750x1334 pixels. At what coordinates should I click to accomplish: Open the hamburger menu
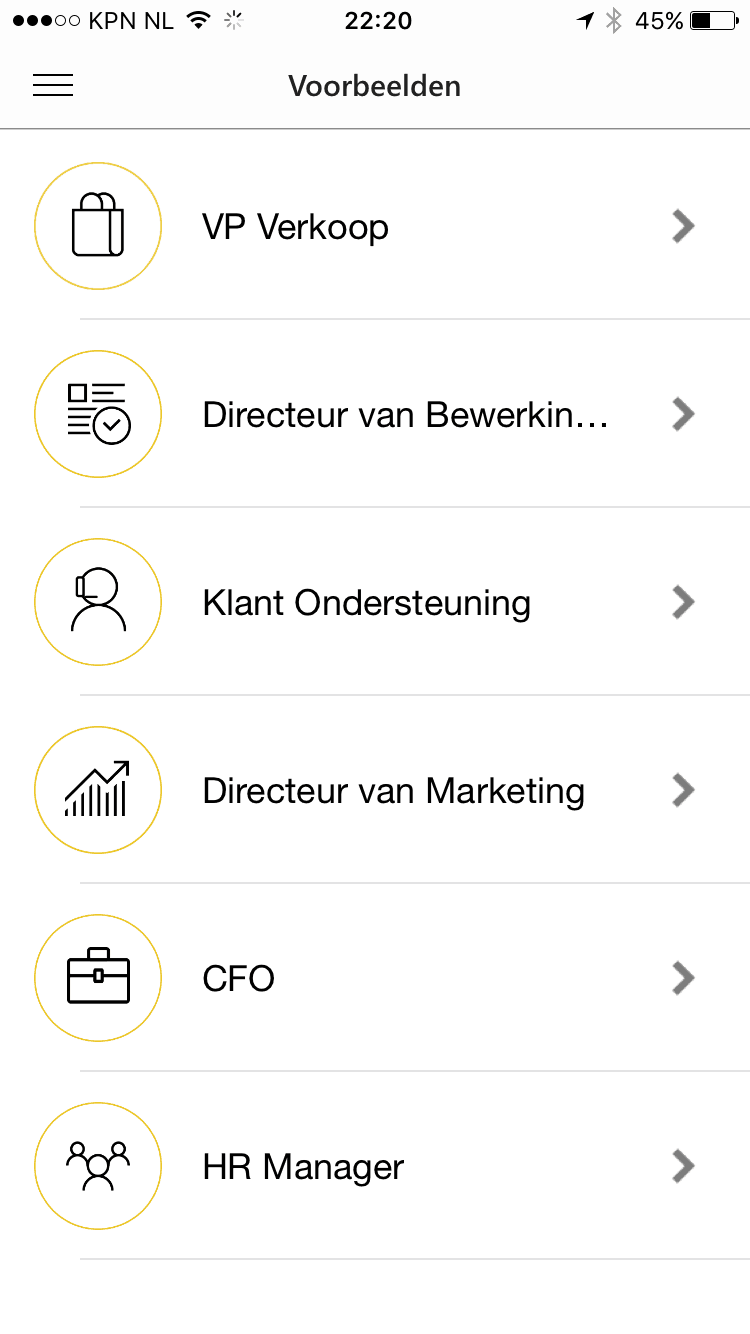(53, 86)
